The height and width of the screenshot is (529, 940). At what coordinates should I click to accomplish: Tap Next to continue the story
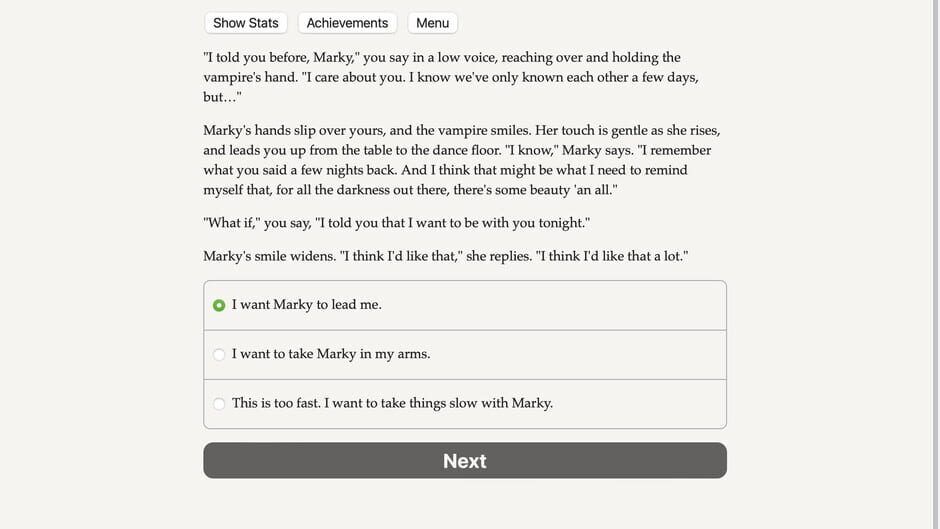coord(464,461)
